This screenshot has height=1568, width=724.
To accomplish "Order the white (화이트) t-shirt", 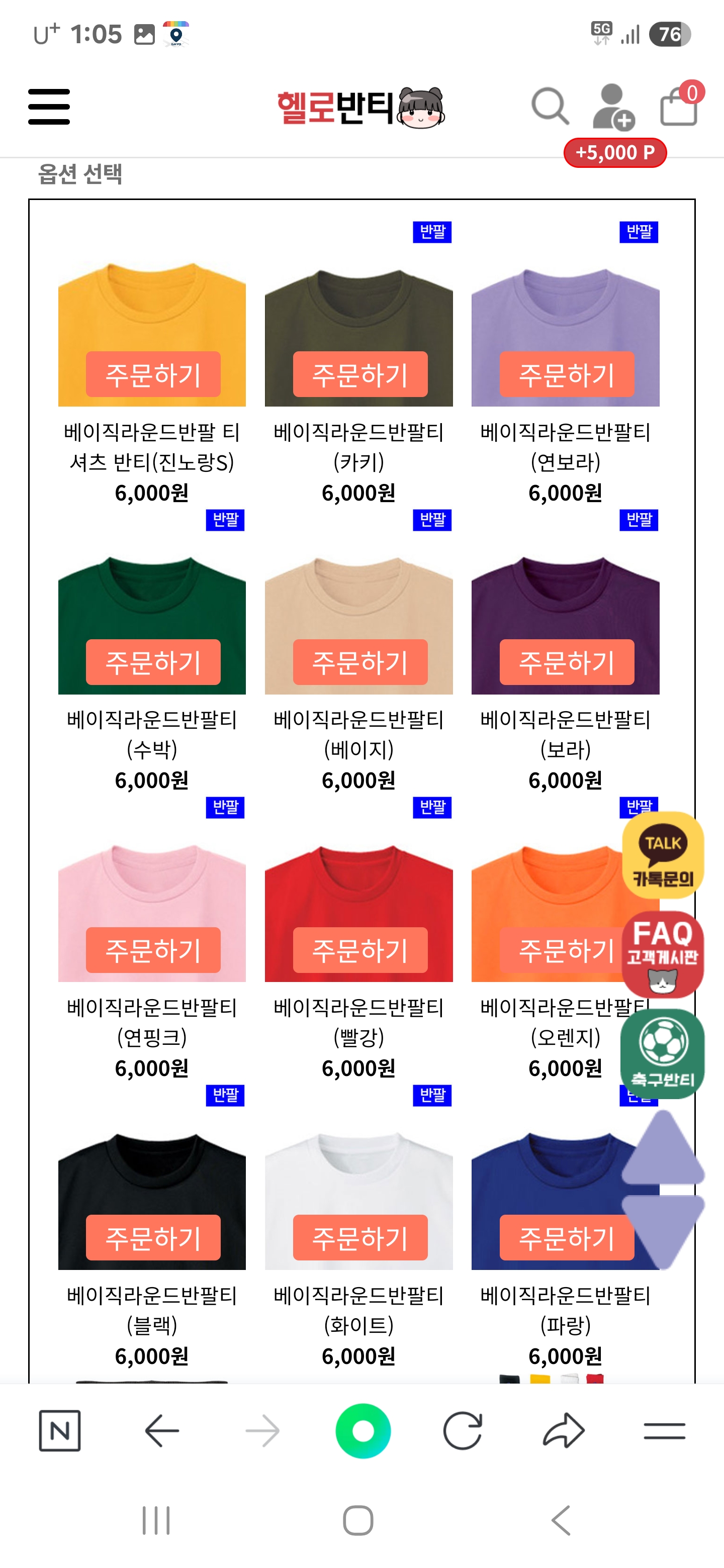I will [x=360, y=1237].
